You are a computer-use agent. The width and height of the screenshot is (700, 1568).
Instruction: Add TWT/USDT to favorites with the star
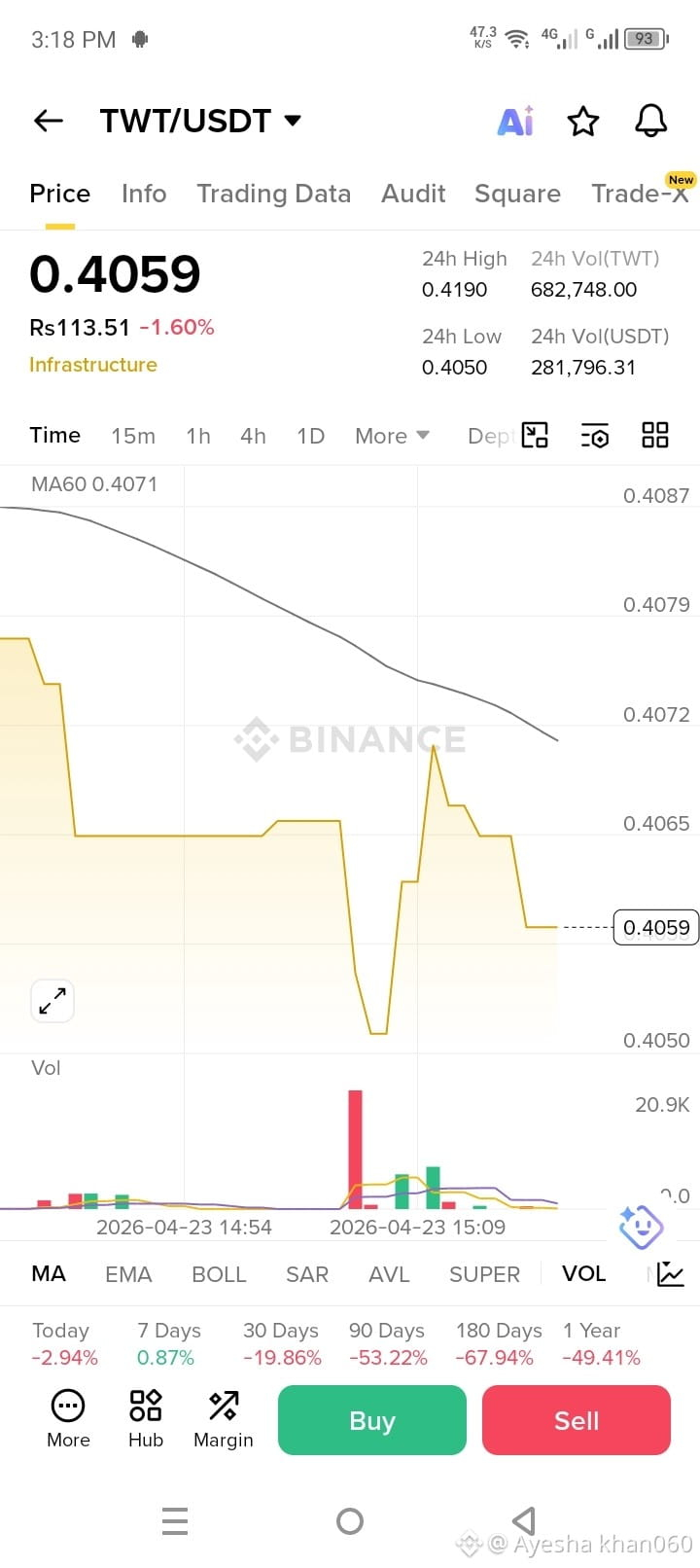(583, 122)
